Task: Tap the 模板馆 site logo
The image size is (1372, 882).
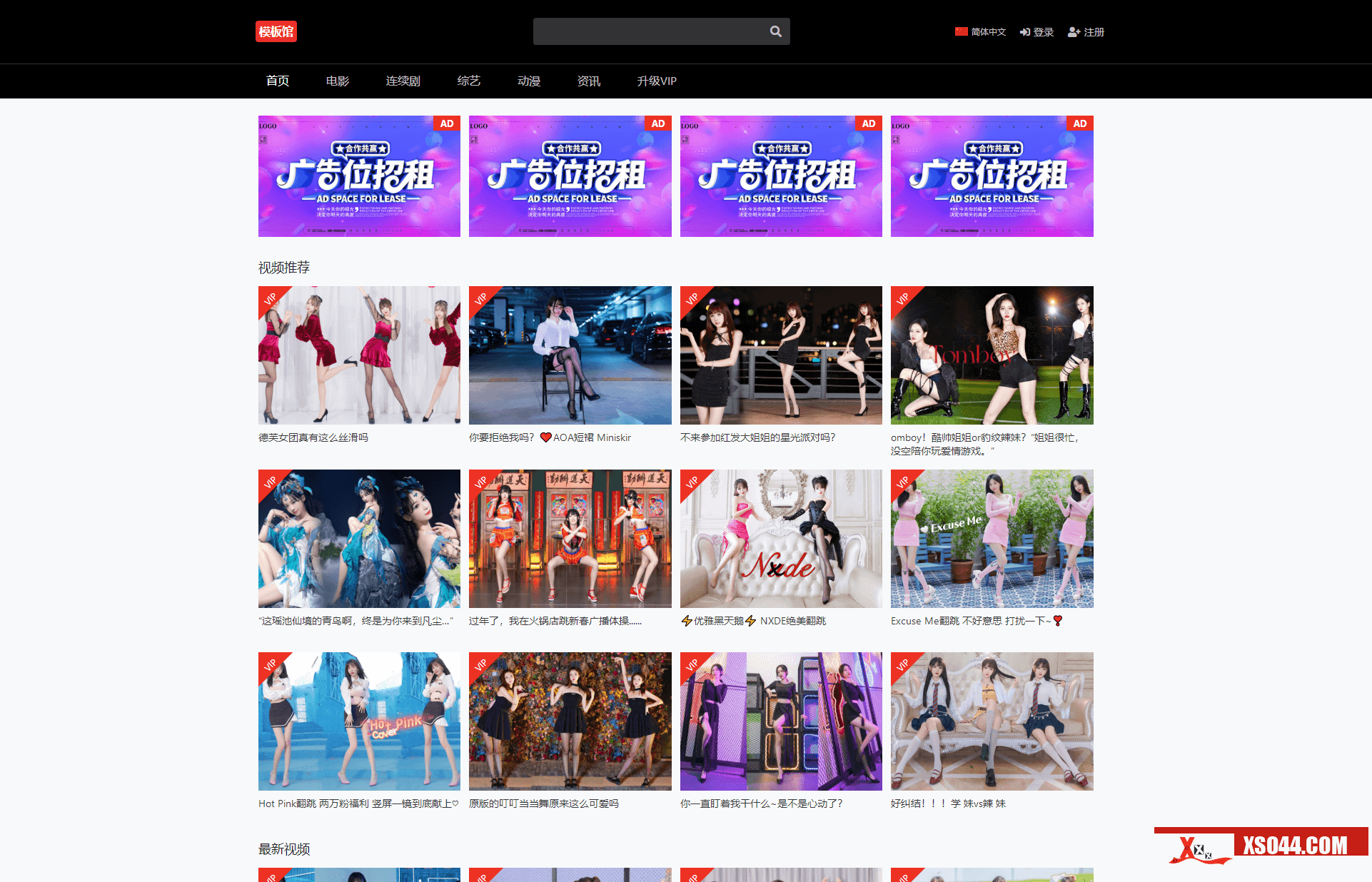Action: 276,31
